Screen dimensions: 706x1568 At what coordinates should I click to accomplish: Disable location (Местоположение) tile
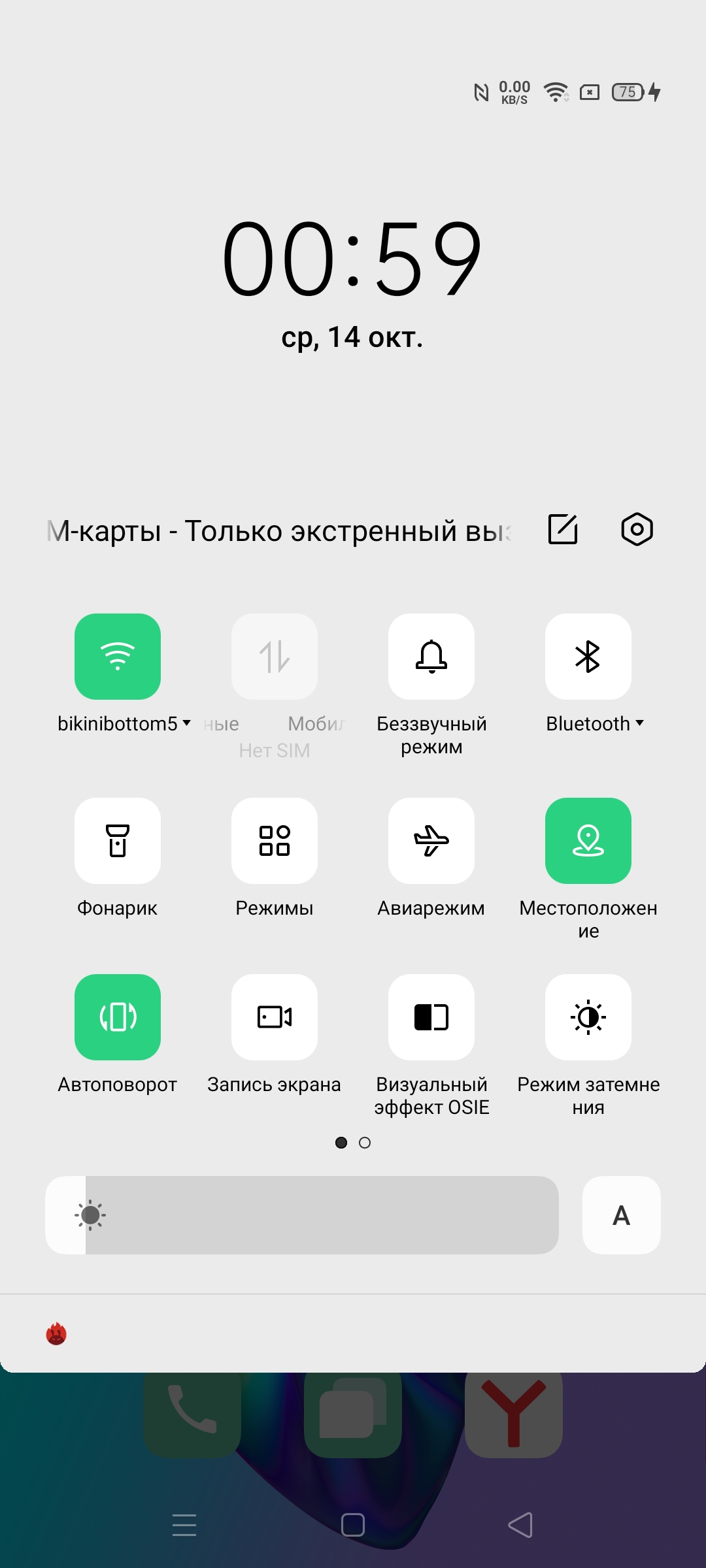pyautogui.click(x=588, y=841)
